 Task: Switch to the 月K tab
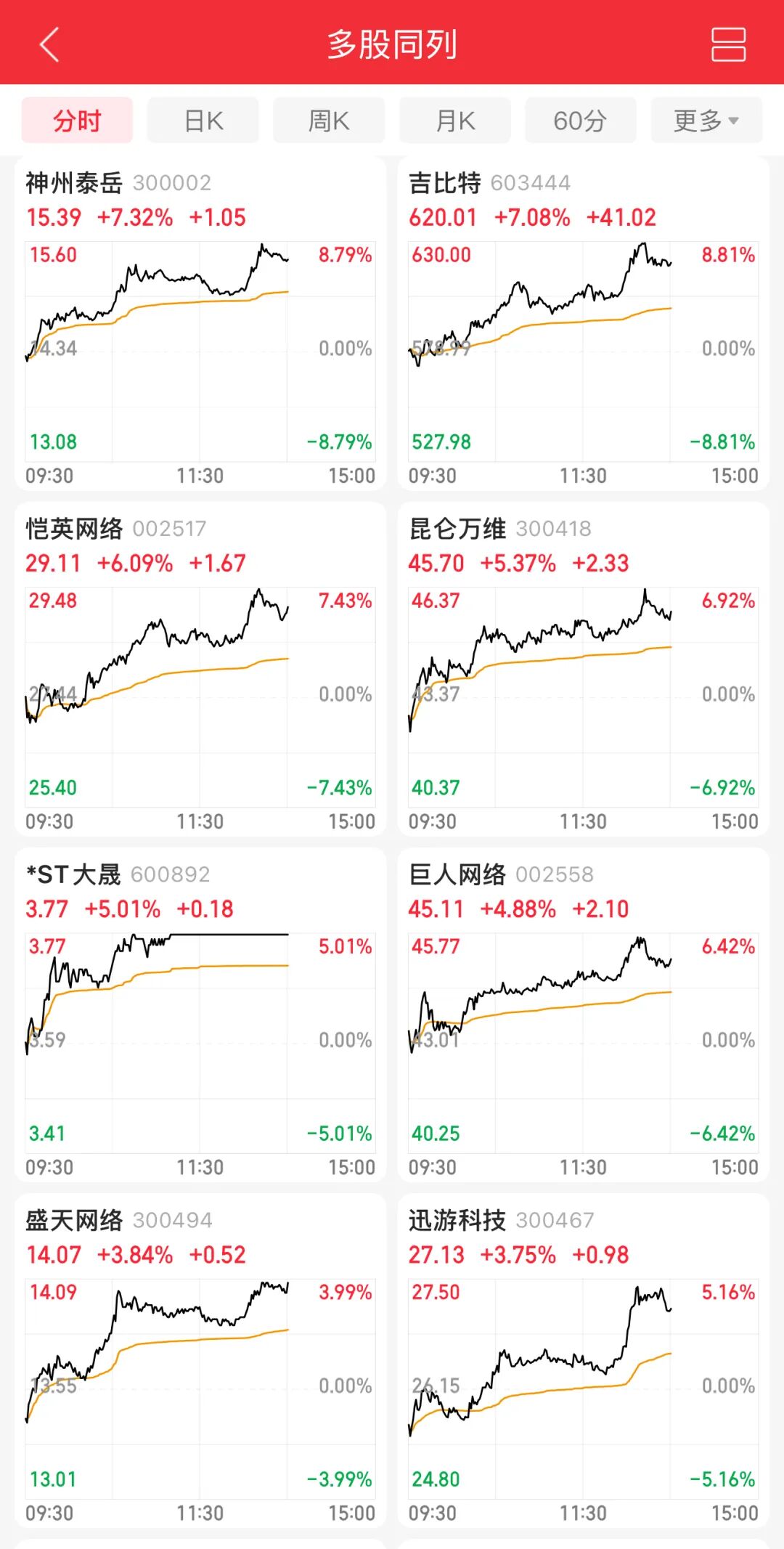(455, 121)
